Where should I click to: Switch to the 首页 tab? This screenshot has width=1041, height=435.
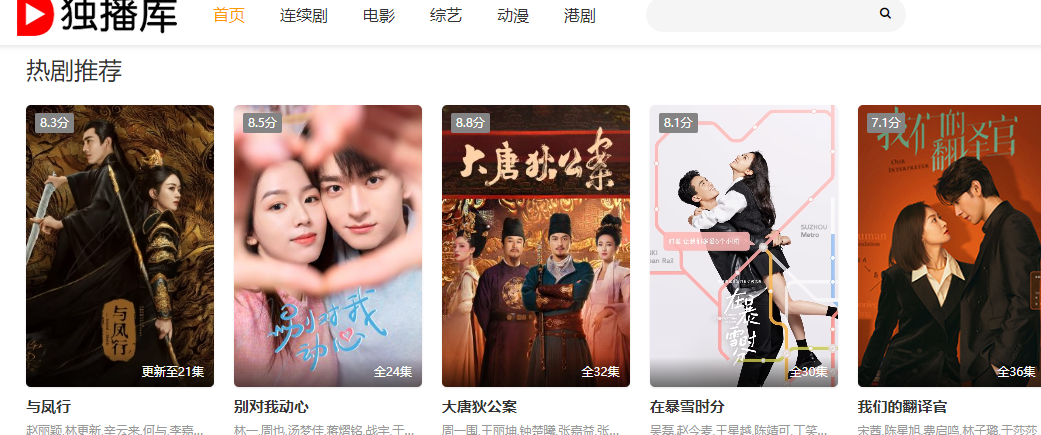point(229,16)
